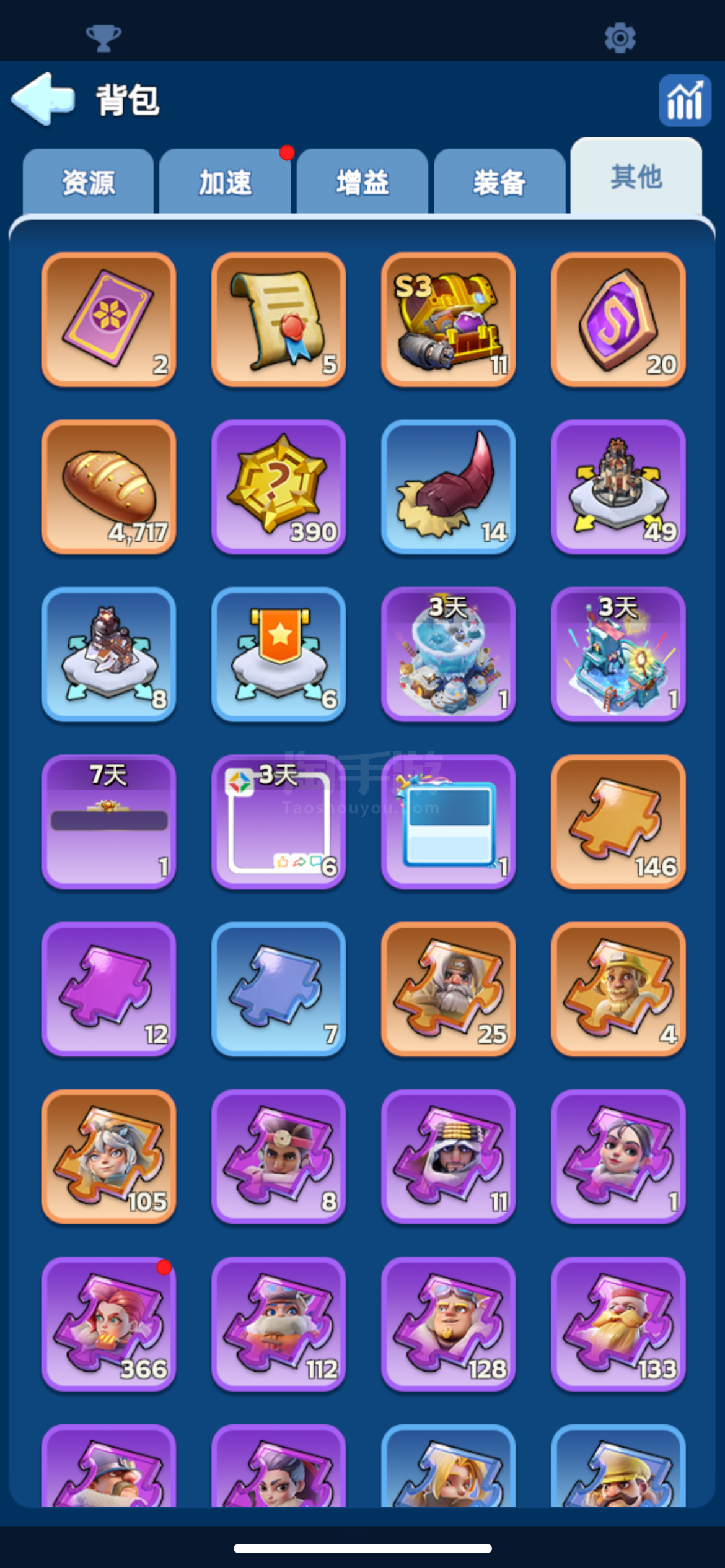Select the bread item with 4,717
Image resolution: width=725 pixels, height=1568 pixels.
pos(108,487)
